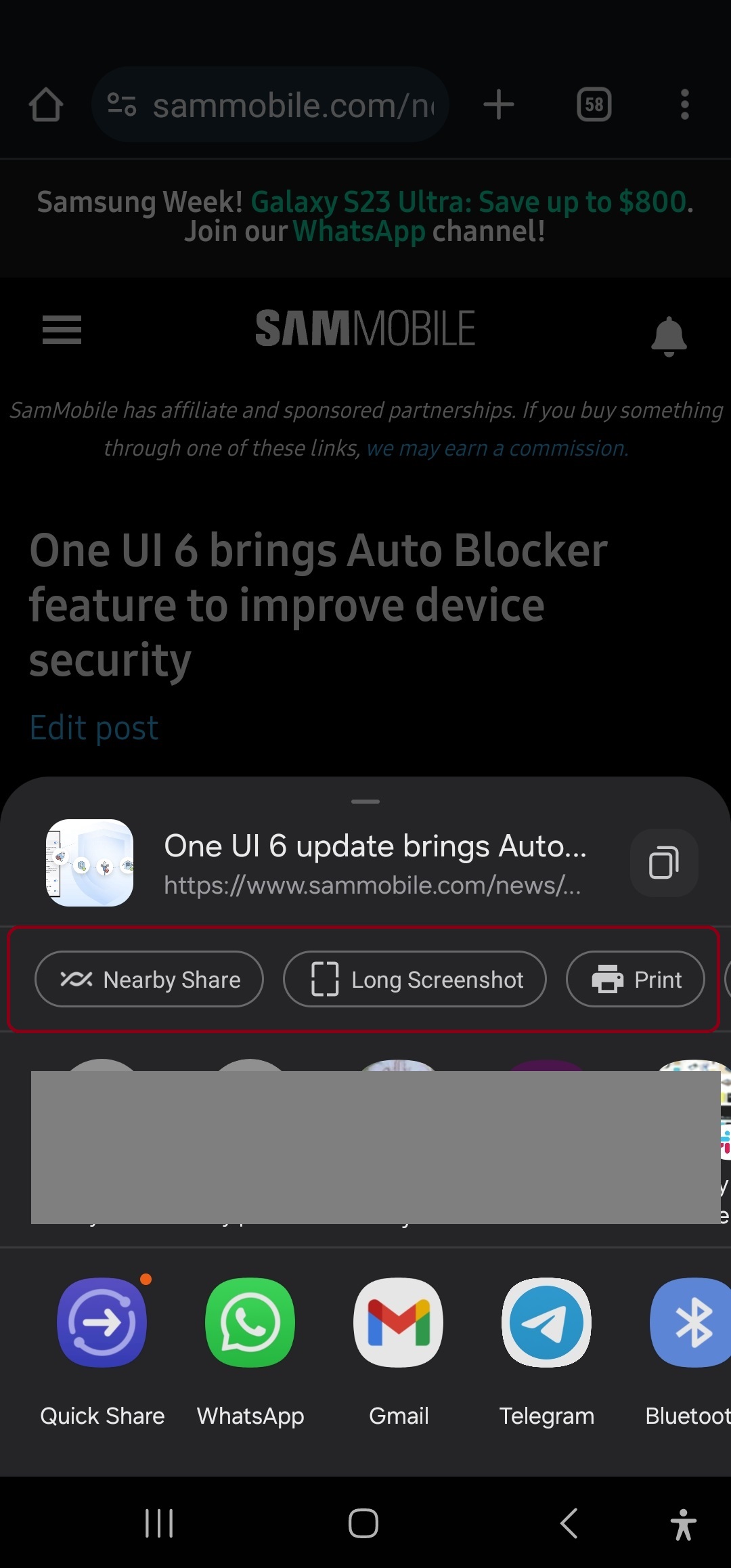
Task: Select the Print chip
Action: click(x=635, y=979)
